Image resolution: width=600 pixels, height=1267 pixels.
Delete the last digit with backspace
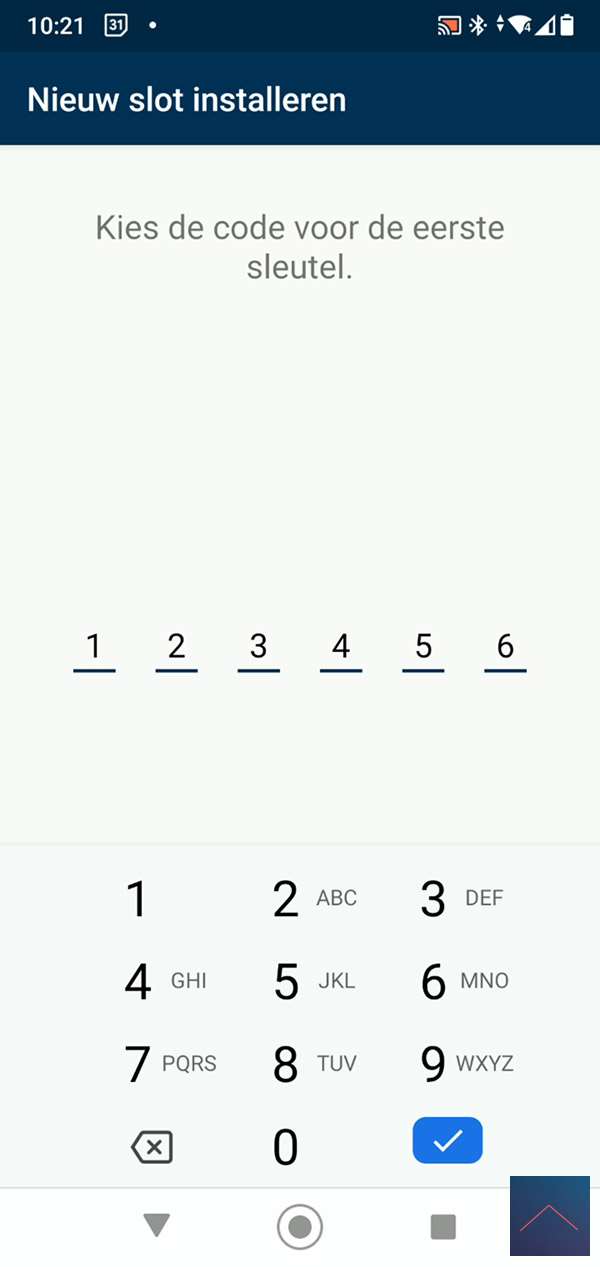[x=152, y=1147]
